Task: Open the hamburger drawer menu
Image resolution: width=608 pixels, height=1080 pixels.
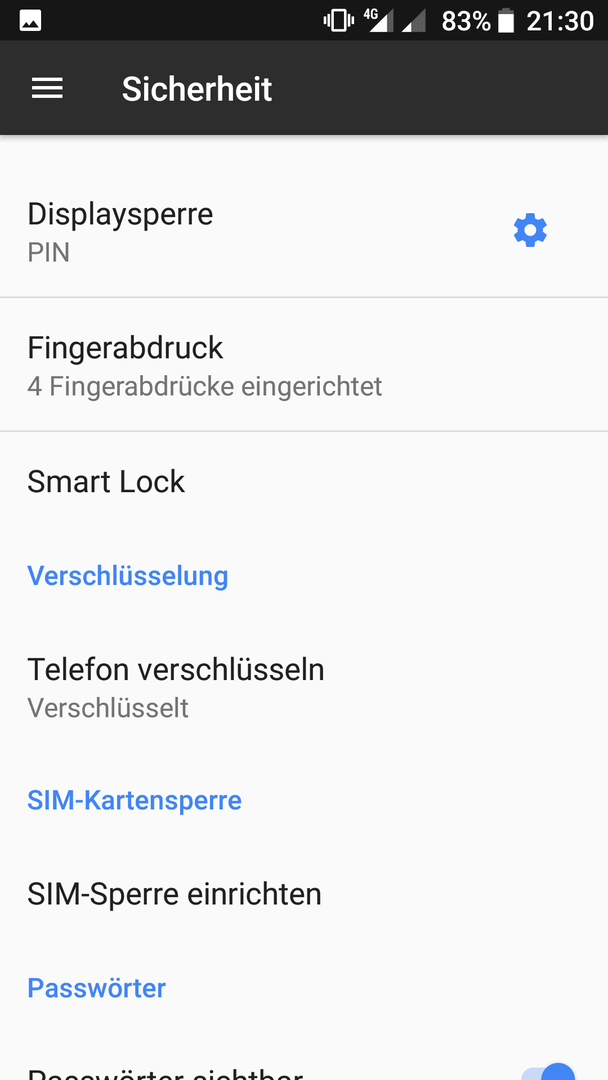Action: tap(48, 88)
